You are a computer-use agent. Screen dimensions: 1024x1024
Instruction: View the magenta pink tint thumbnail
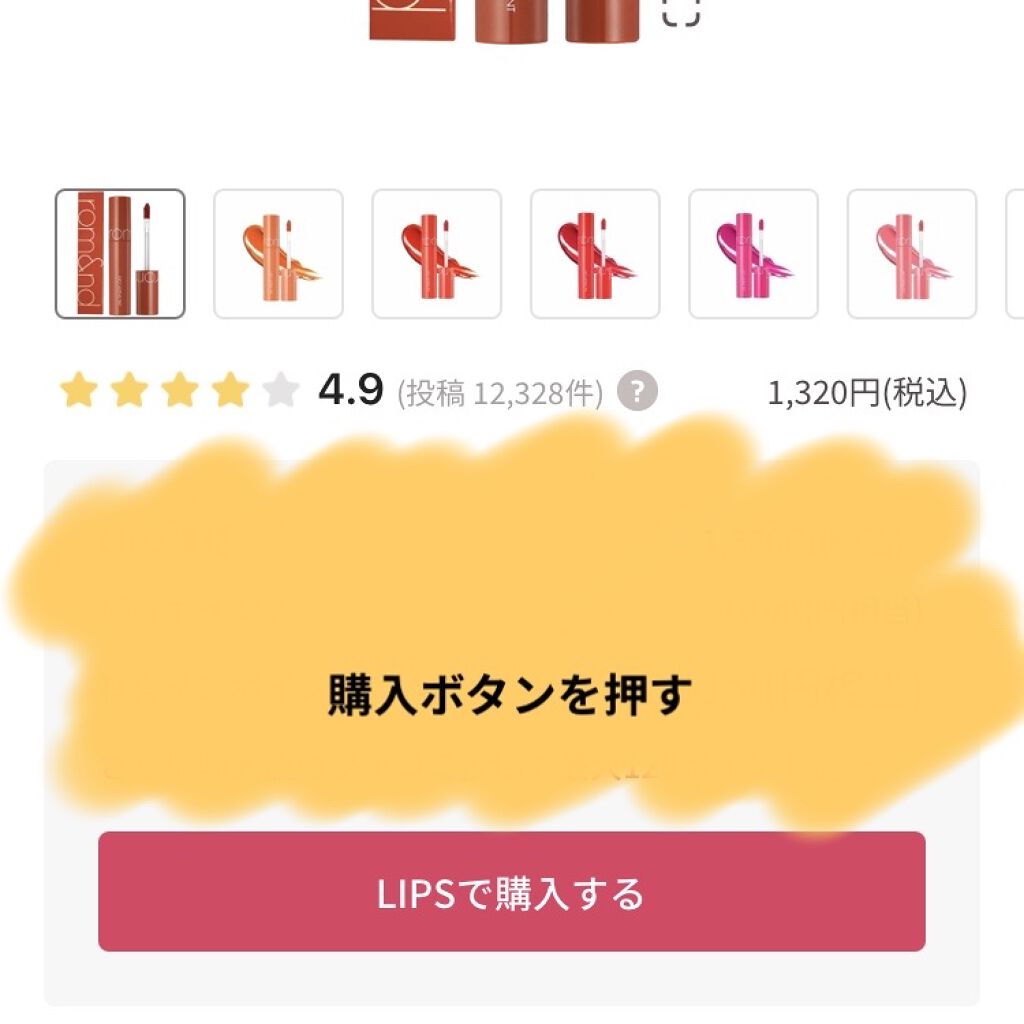click(753, 254)
